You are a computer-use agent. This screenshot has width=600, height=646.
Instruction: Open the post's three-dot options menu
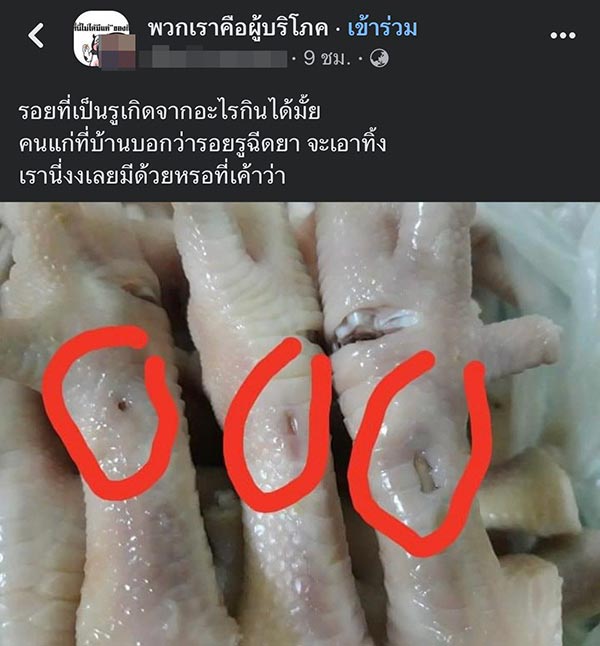coord(563,37)
